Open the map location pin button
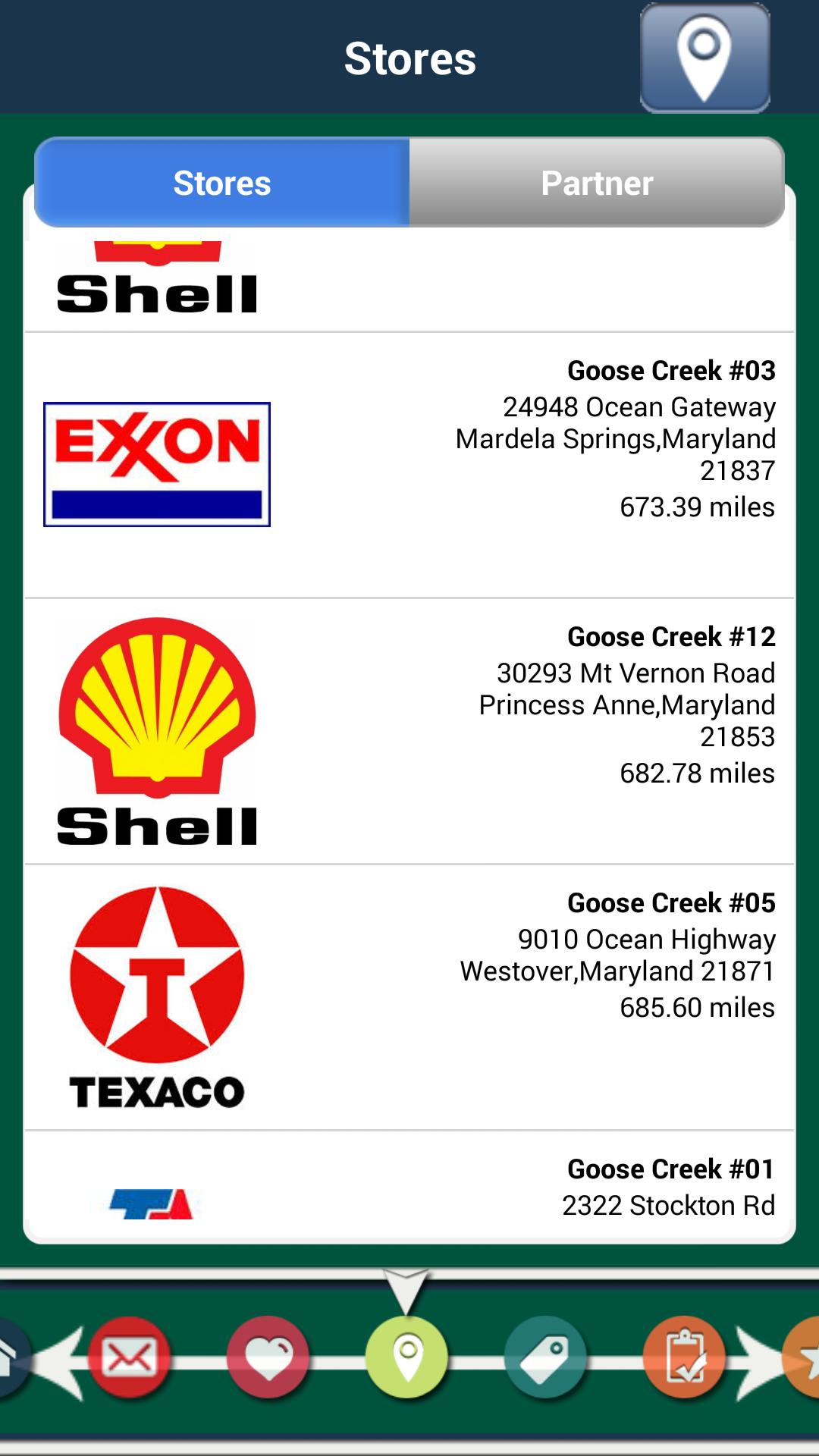This screenshot has width=819, height=1456. (704, 58)
